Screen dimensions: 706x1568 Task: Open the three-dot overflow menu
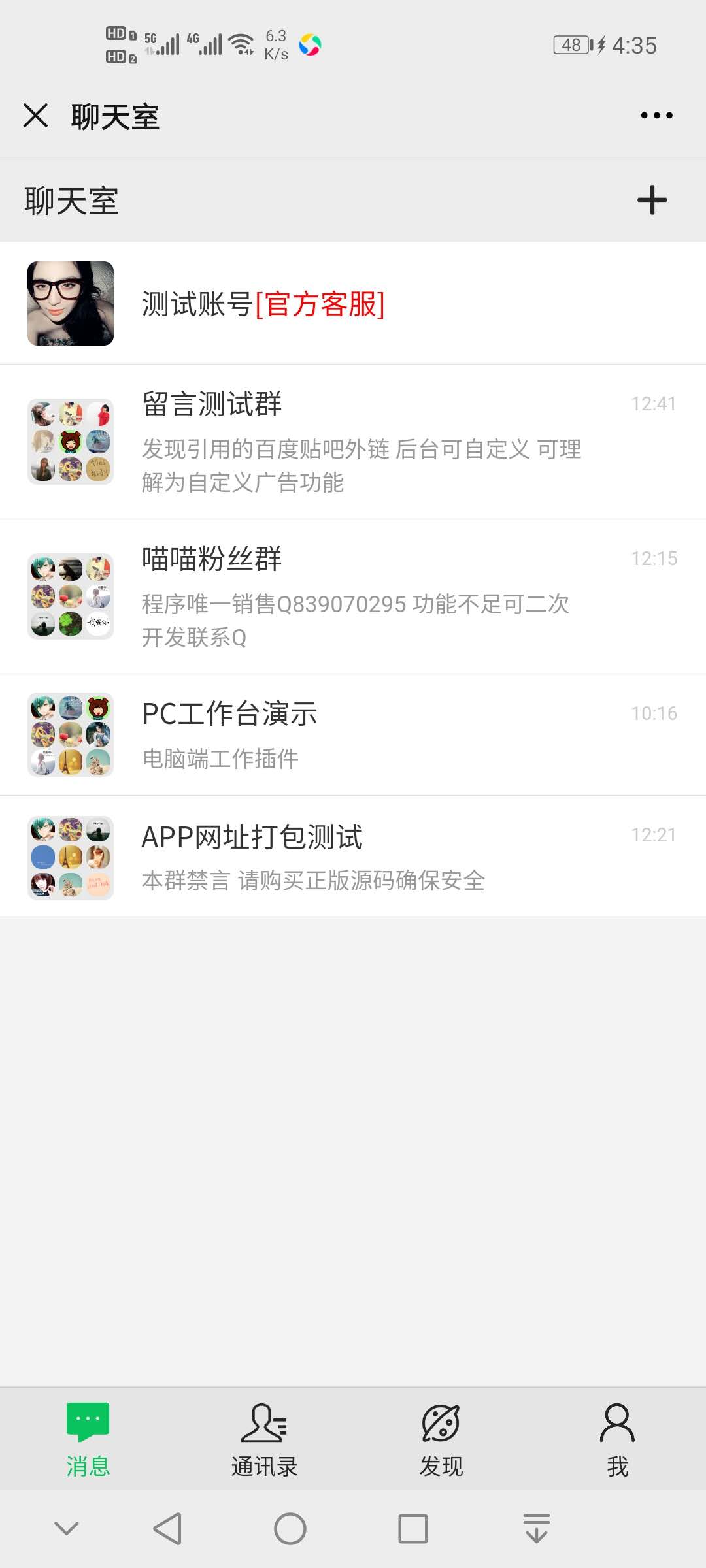point(656,116)
